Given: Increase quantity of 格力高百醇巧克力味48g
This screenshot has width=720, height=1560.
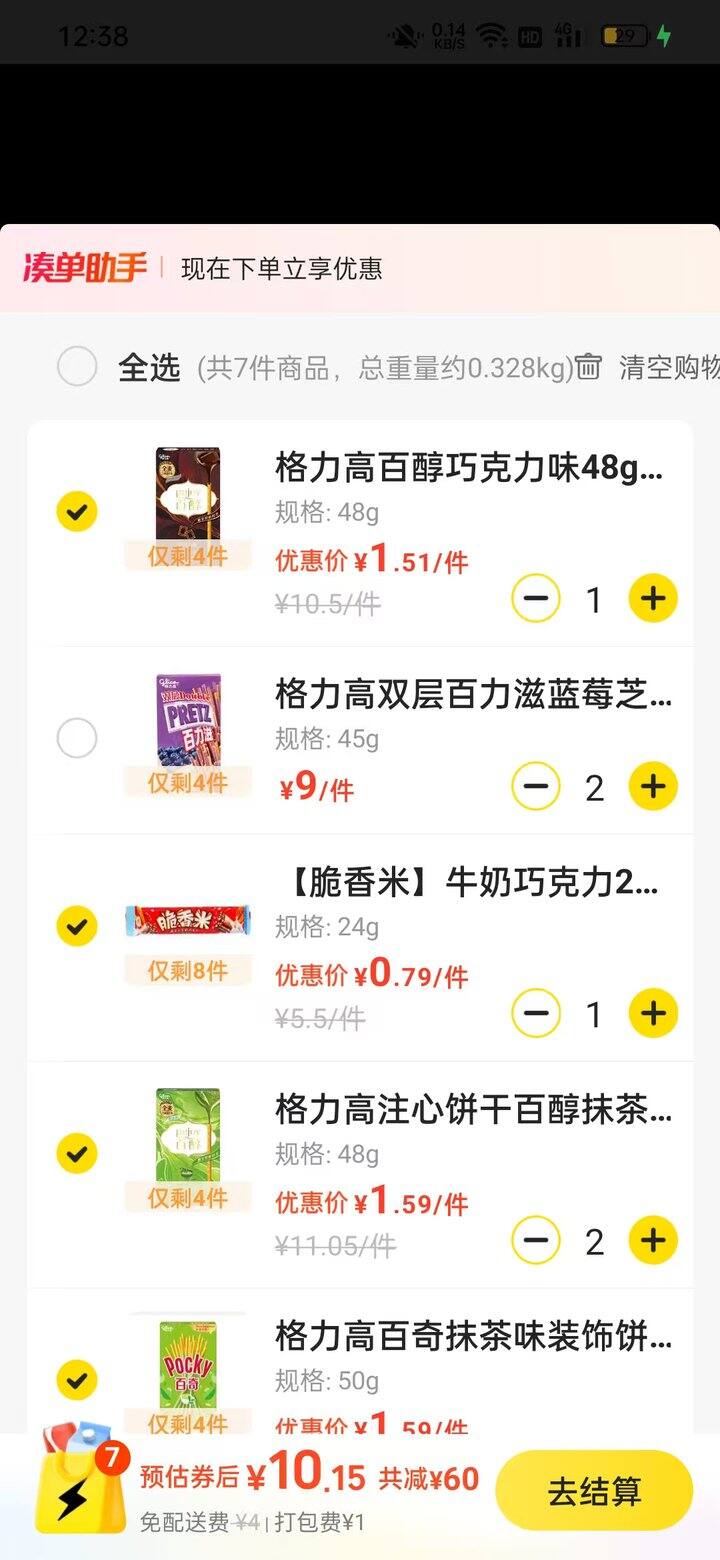Looking at the screenshot, I should 653,599.
